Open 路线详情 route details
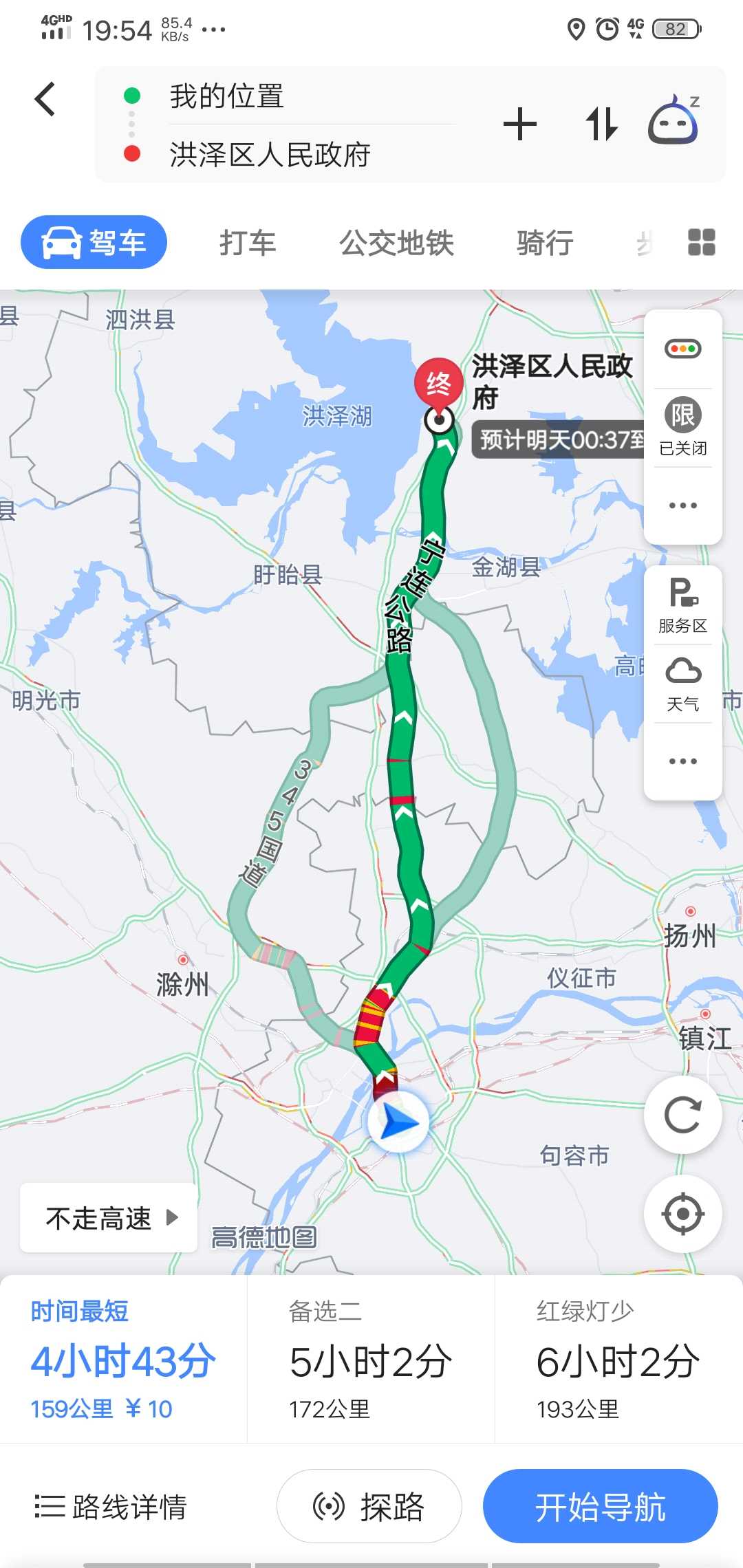The width and height of the screenshot is (743, 1568). tap(111, 1507)
